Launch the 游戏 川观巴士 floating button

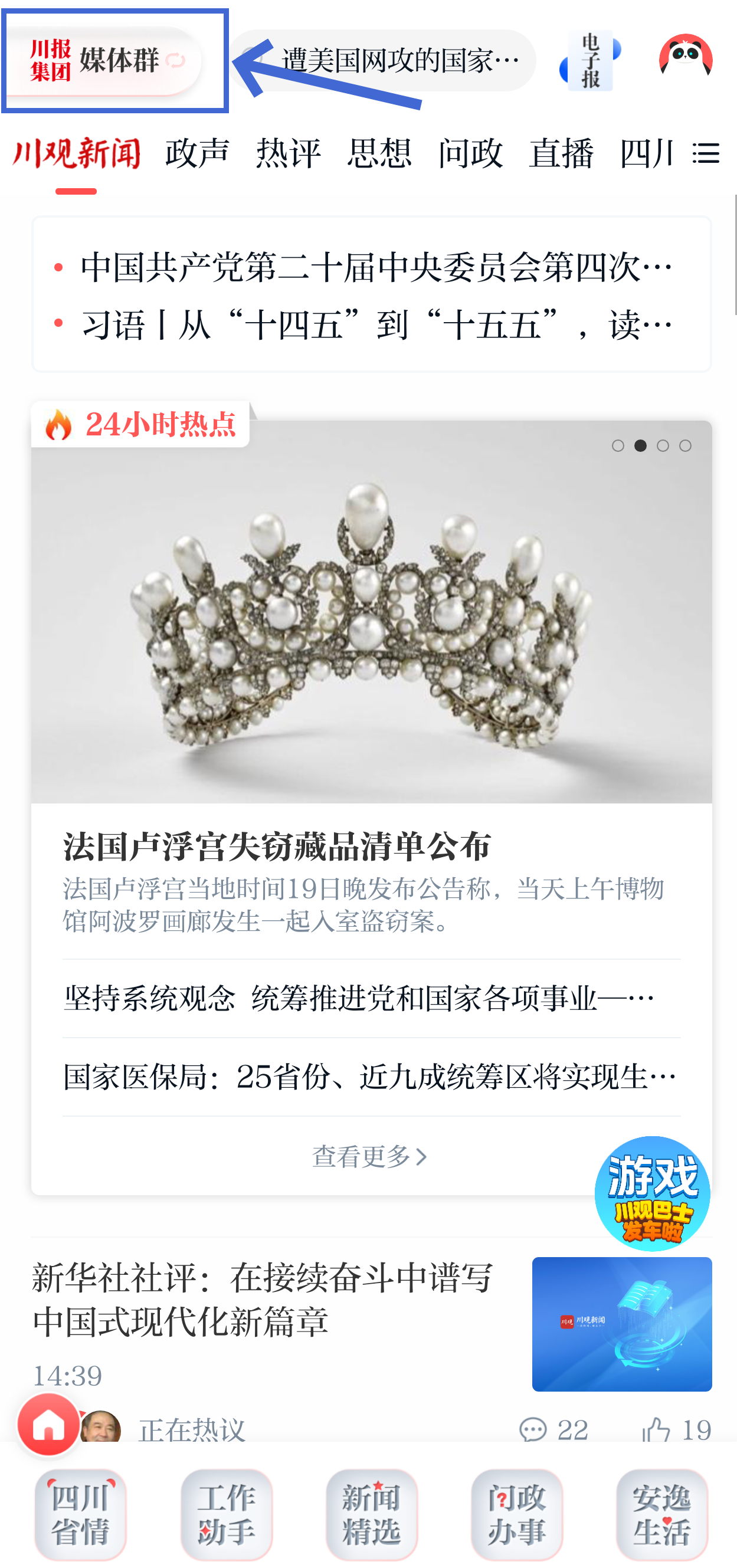tap(653, 1193)
